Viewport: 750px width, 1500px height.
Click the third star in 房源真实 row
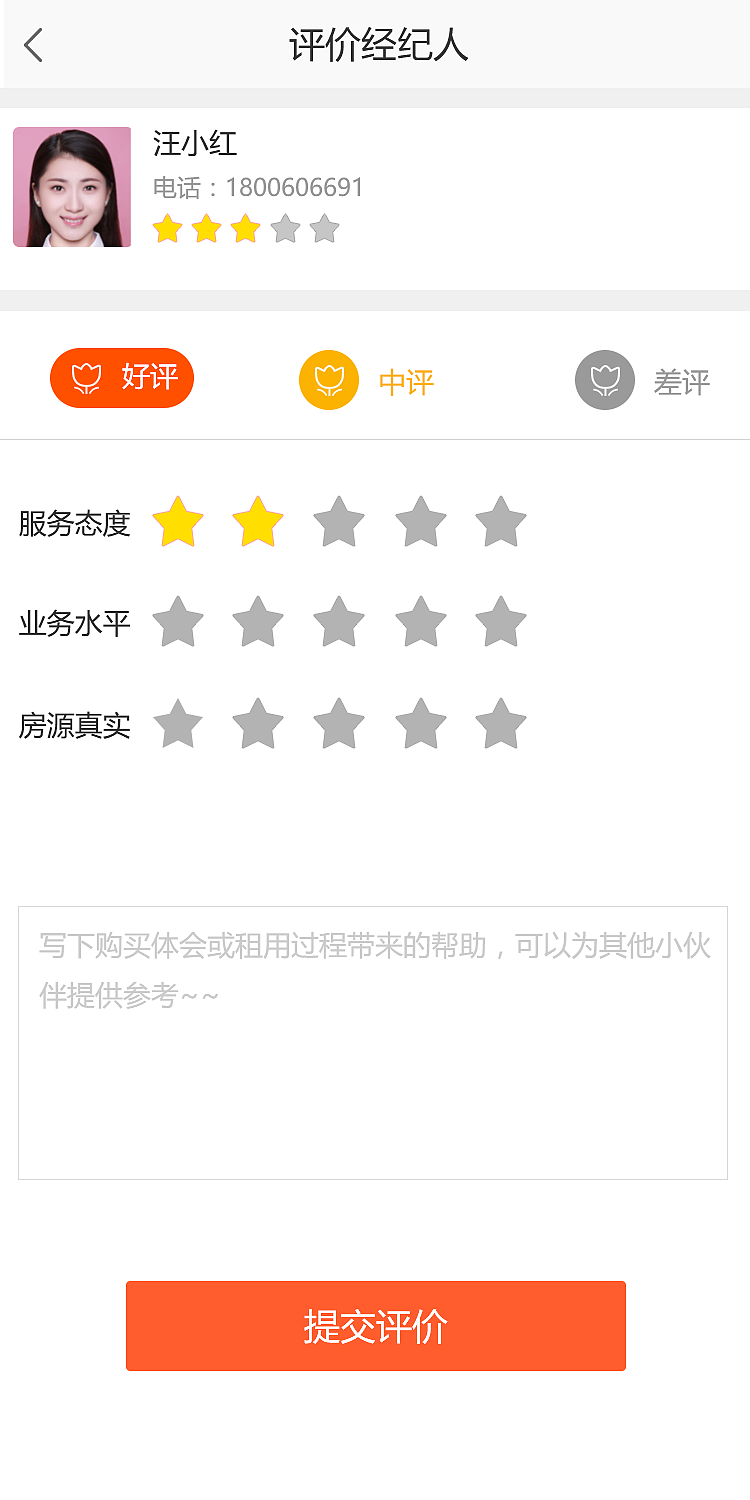click(338, 725)
